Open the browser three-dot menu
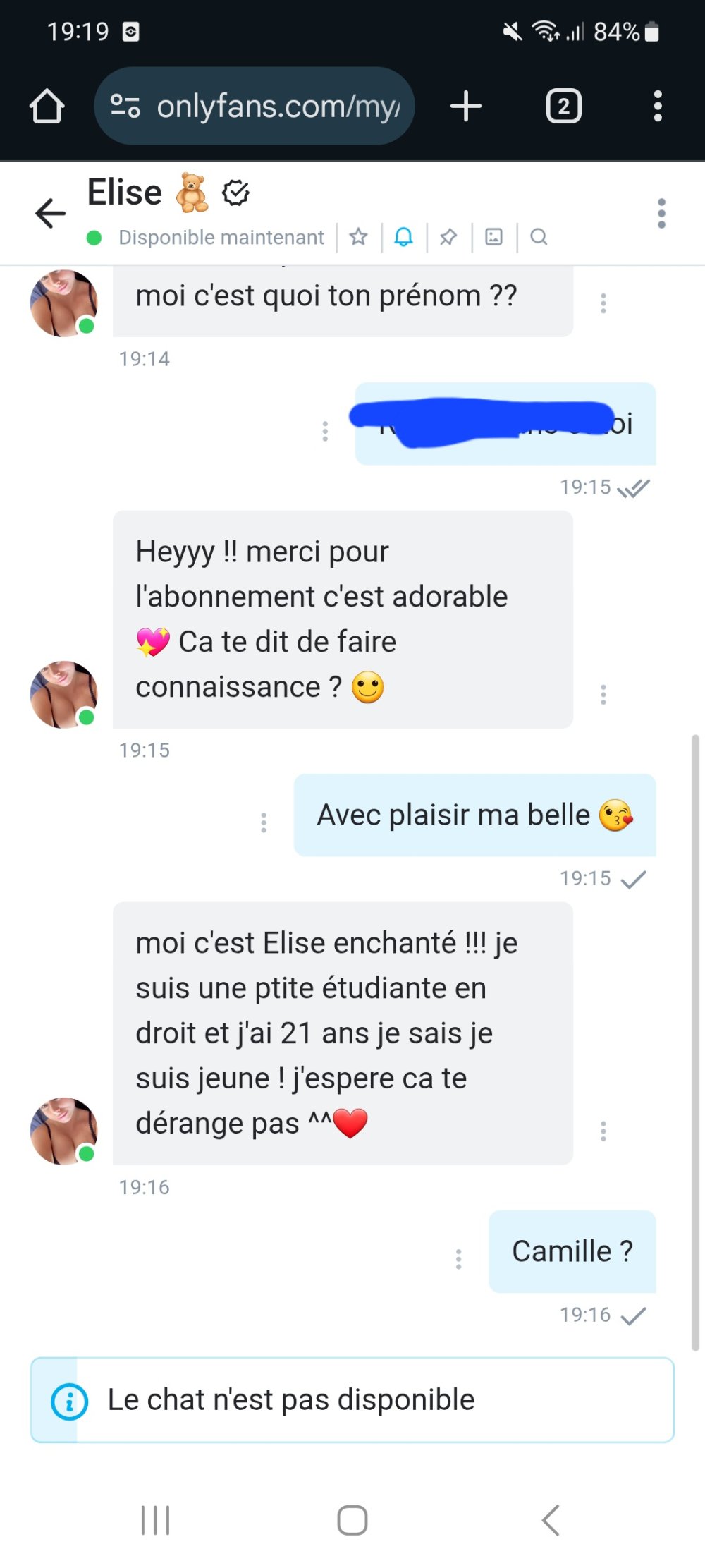Screen dimensions: 705x1568 (657, 107)
